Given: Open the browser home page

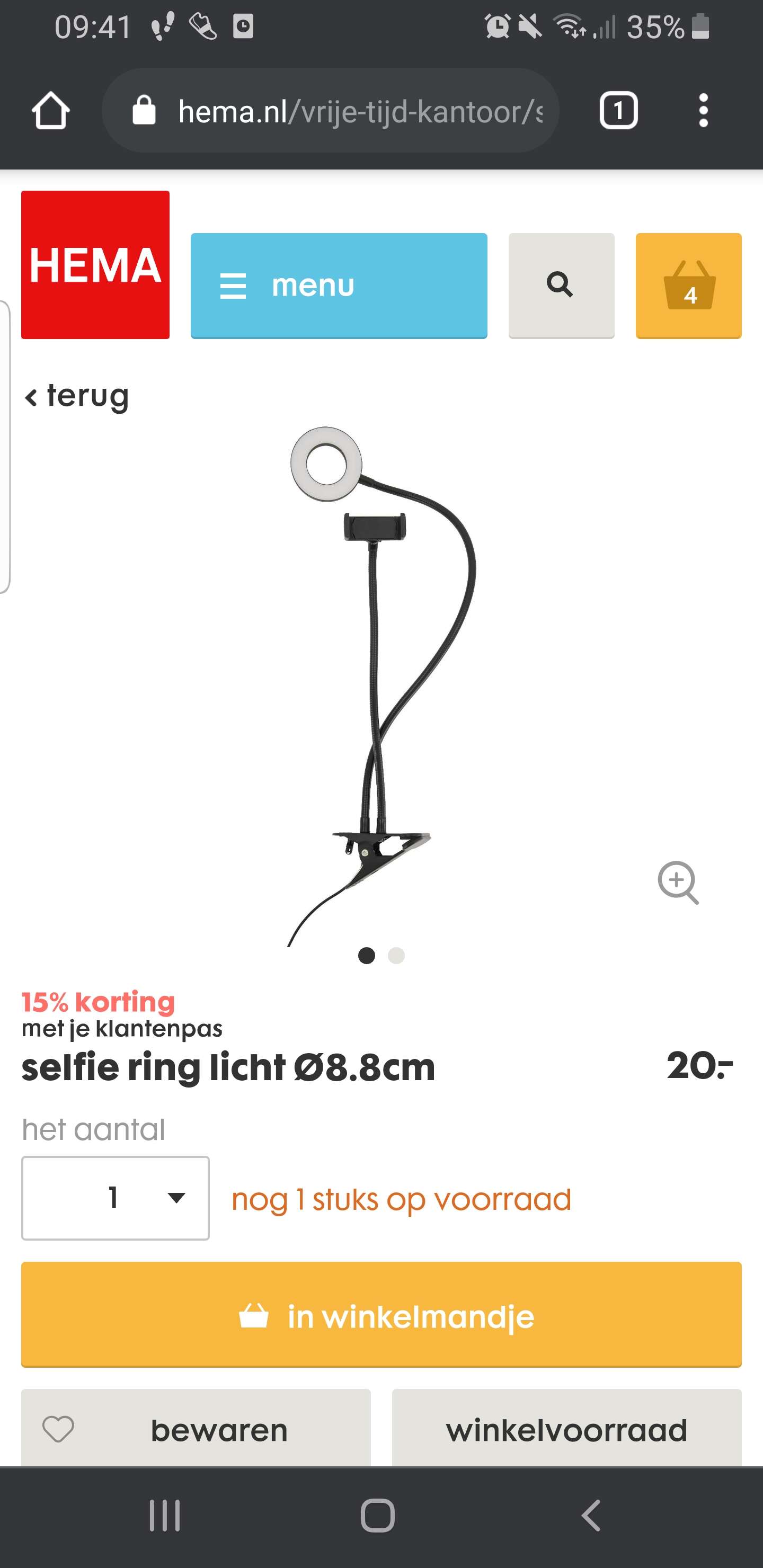Looking at the screenshot, I should tap(50, 111).
